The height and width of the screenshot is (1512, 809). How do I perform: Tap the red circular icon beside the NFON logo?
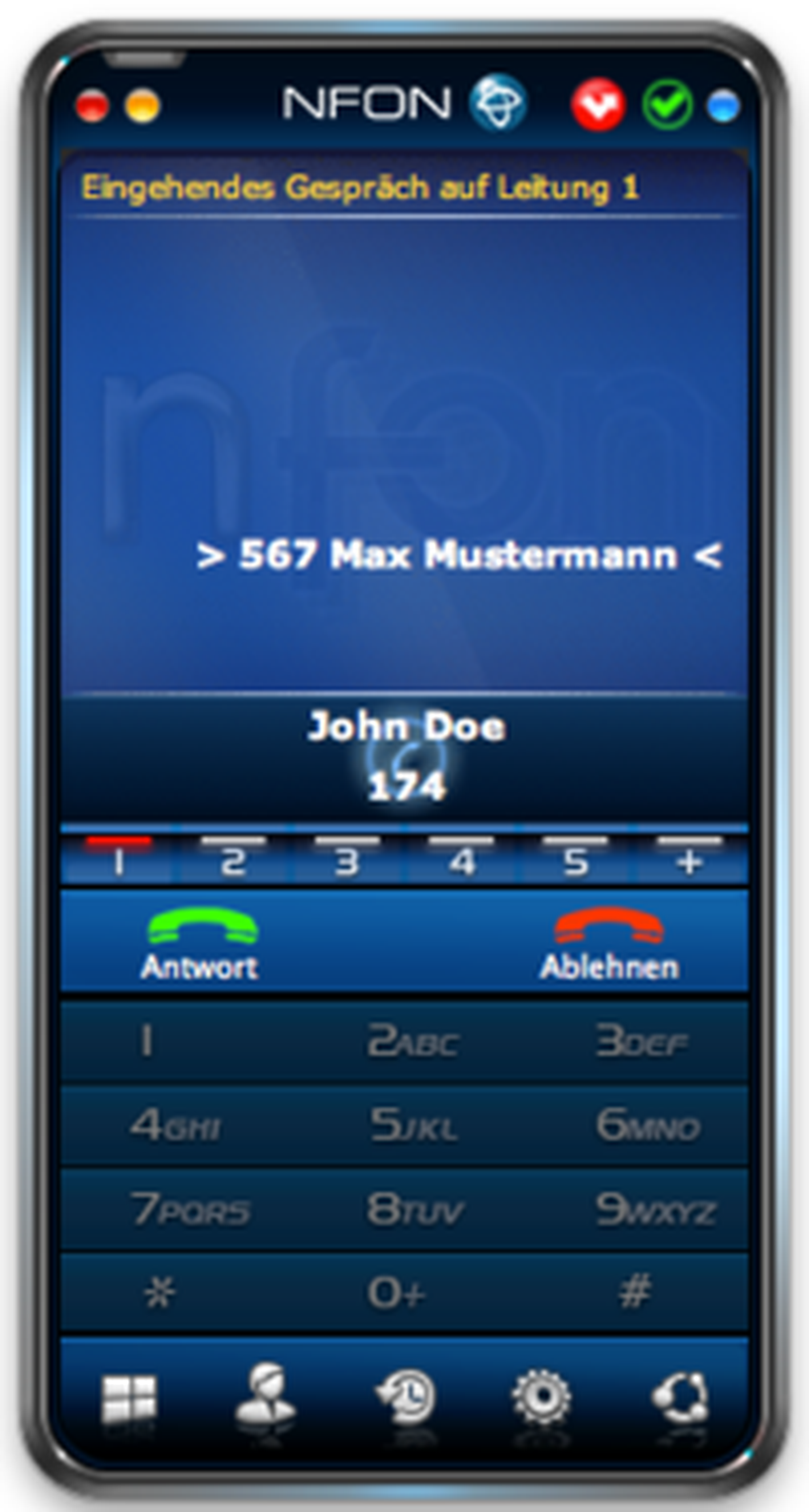[598, 105]
